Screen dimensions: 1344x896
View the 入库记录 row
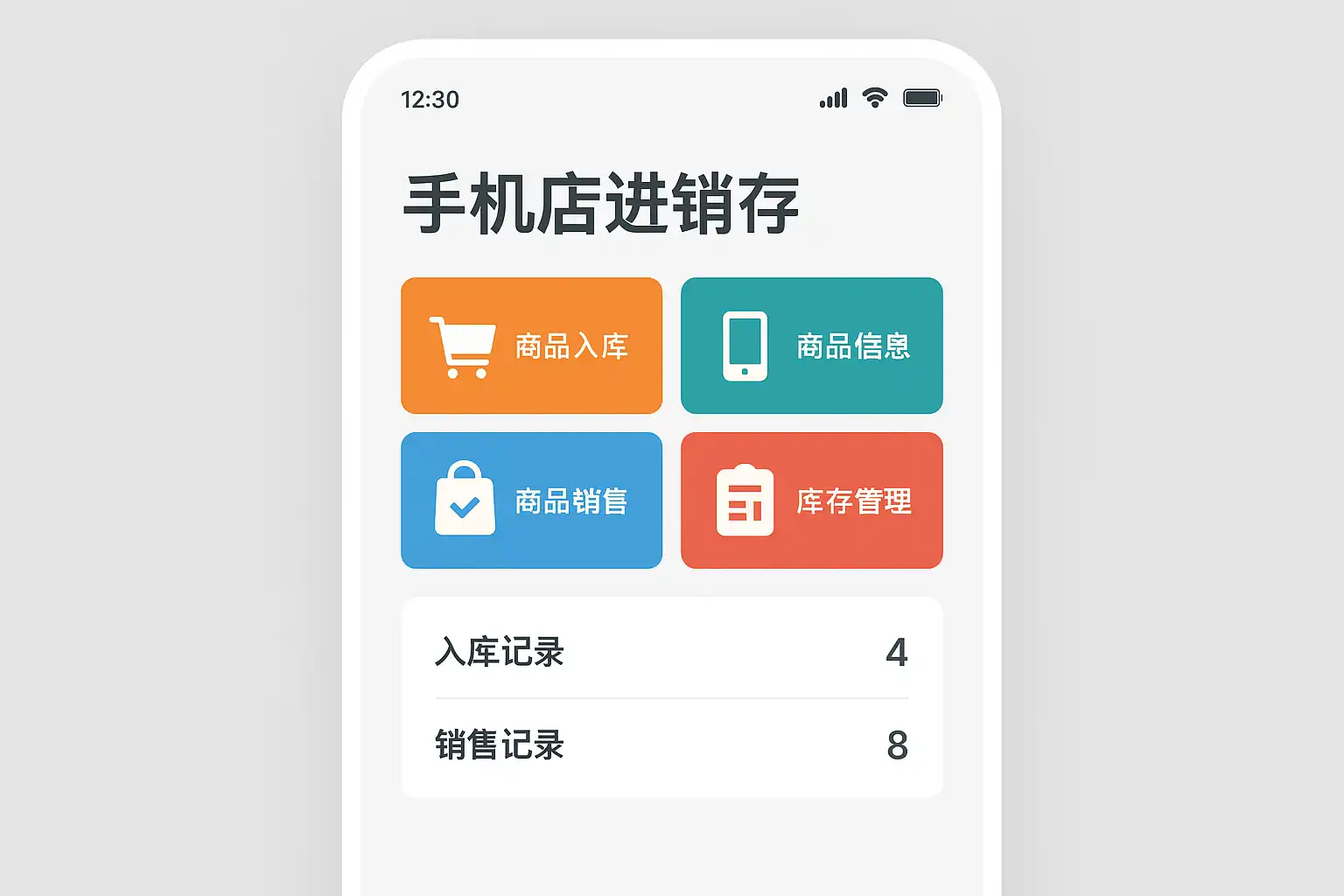click(x=672, y=652)
